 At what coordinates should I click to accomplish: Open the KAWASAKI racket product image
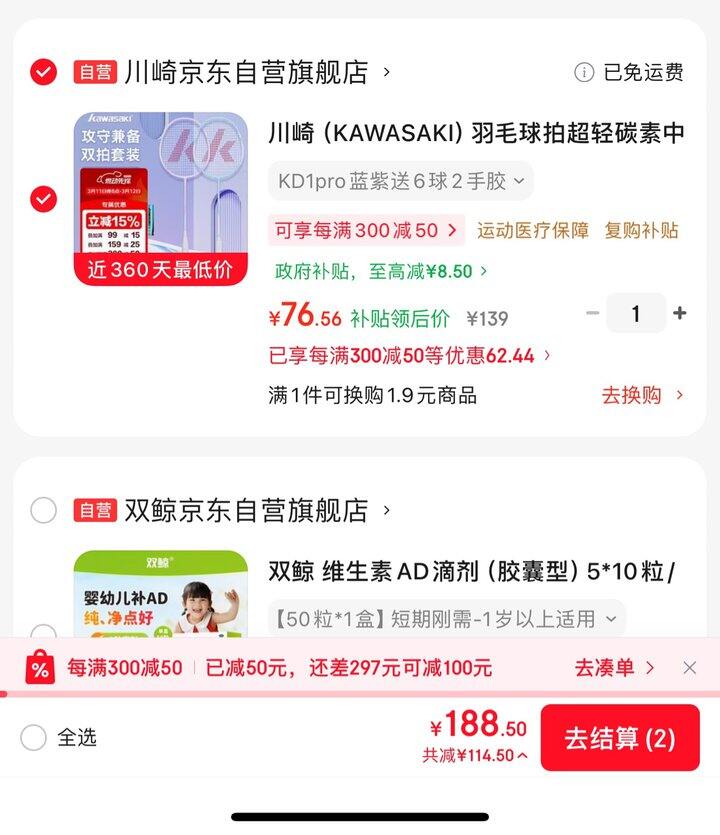pyautogui.click(x=160, y=199)
